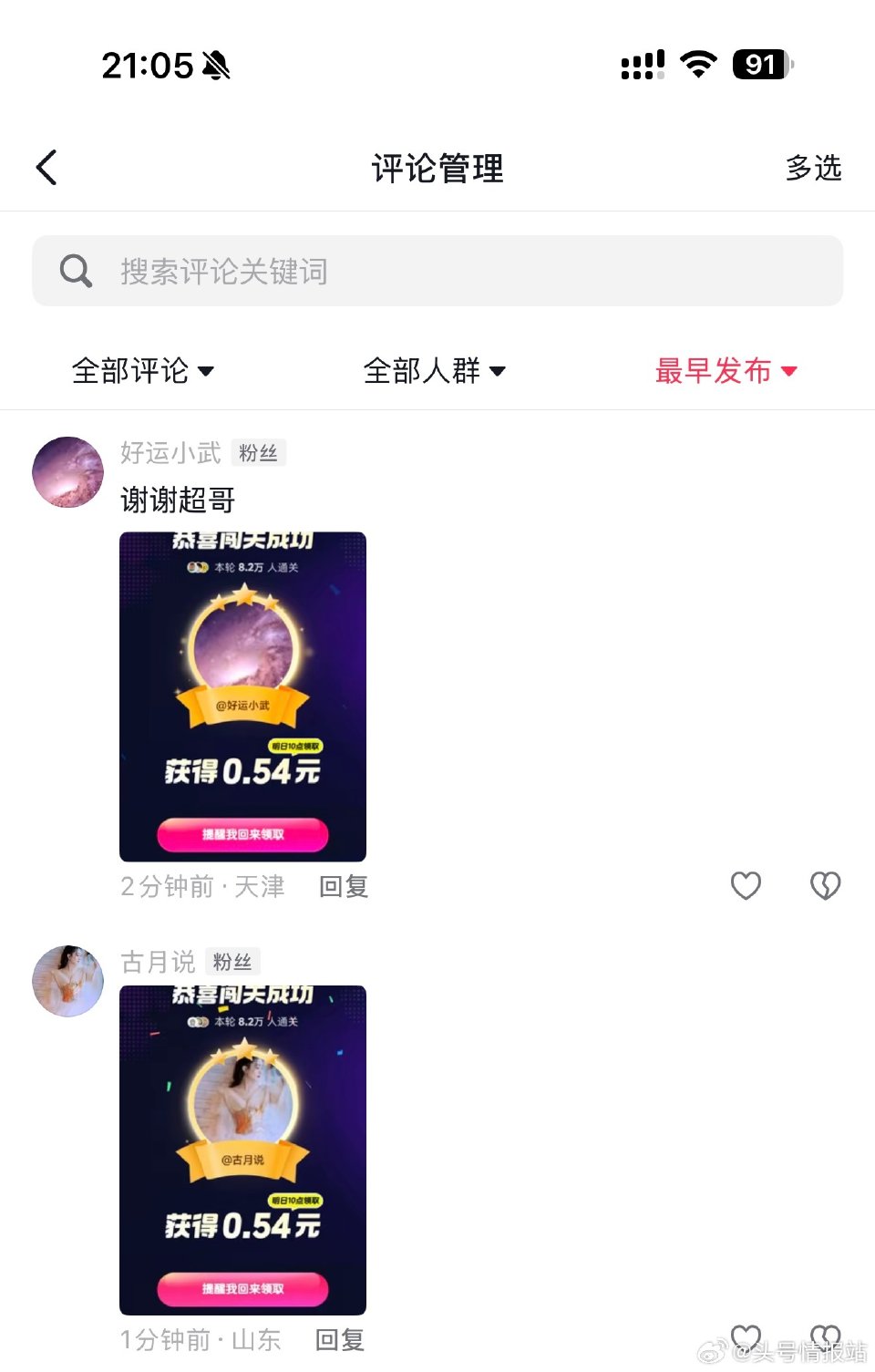Screen dimensions: 875x1372
Task: Tap the back arrow to leave 评论管理
Action: click(47, 168)
